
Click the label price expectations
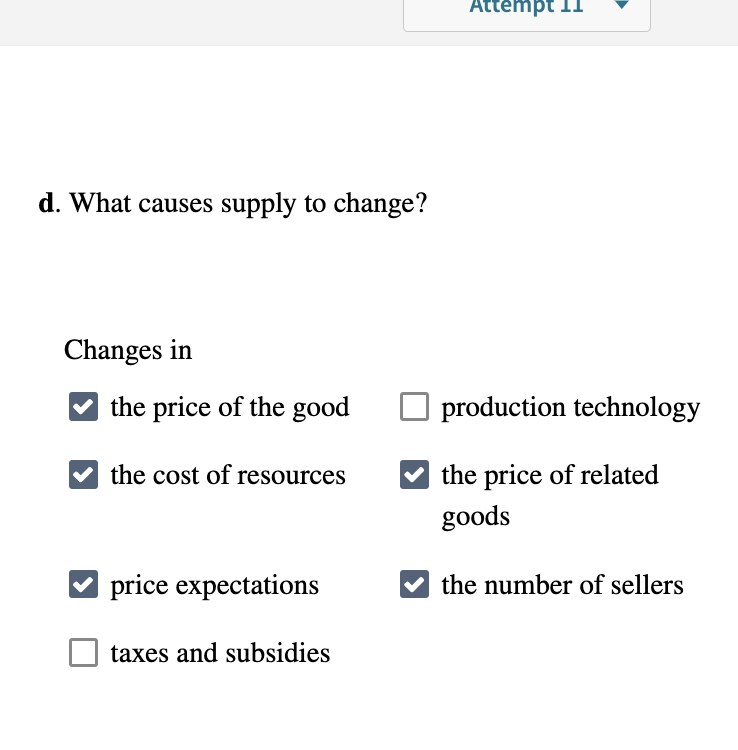pyautogui.click(x=214, y=585)
